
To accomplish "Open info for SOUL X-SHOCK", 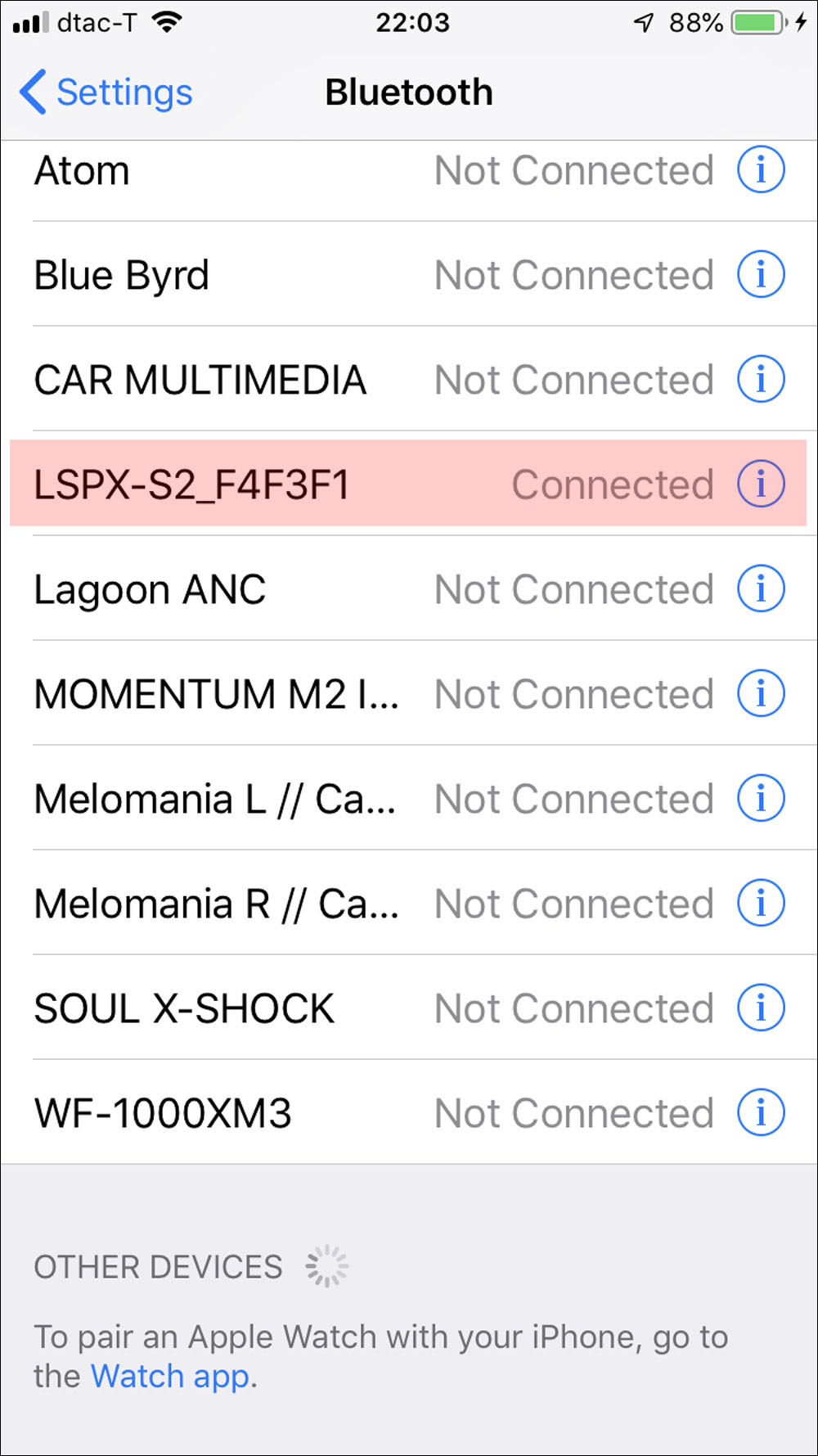I will 761,1008.
